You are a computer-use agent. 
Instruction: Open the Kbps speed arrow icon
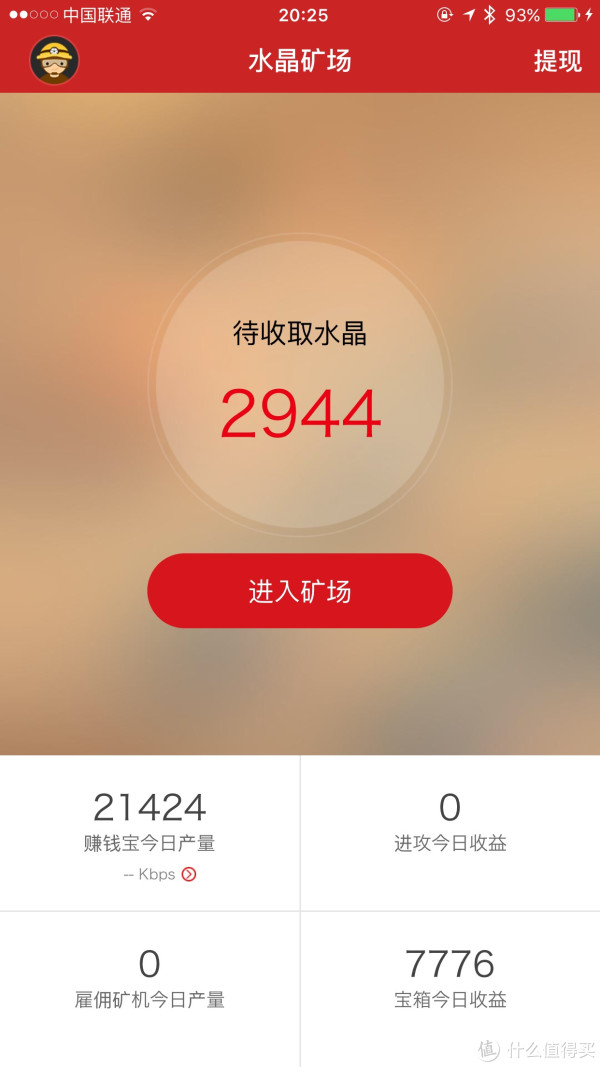(189, 874)
